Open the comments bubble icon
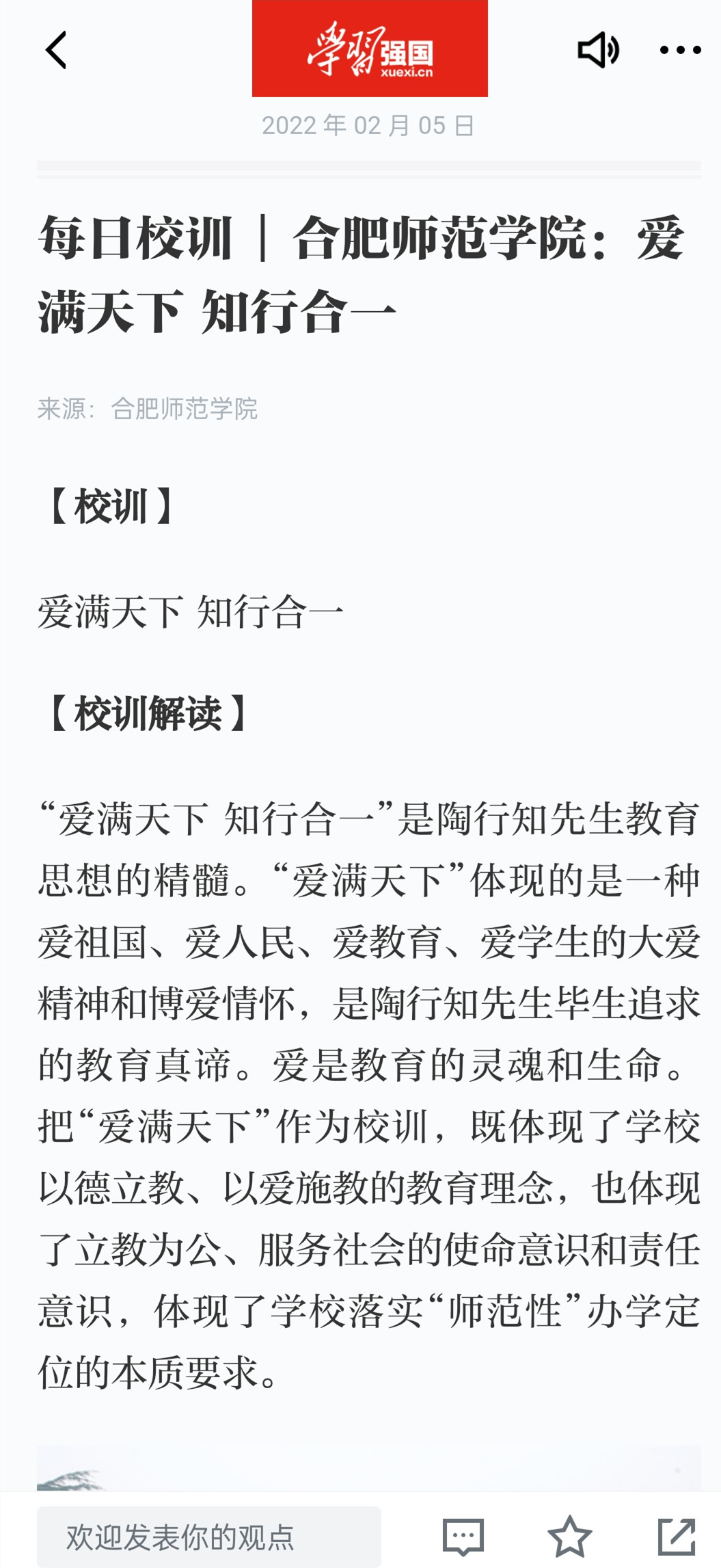 coord(463,1537)
